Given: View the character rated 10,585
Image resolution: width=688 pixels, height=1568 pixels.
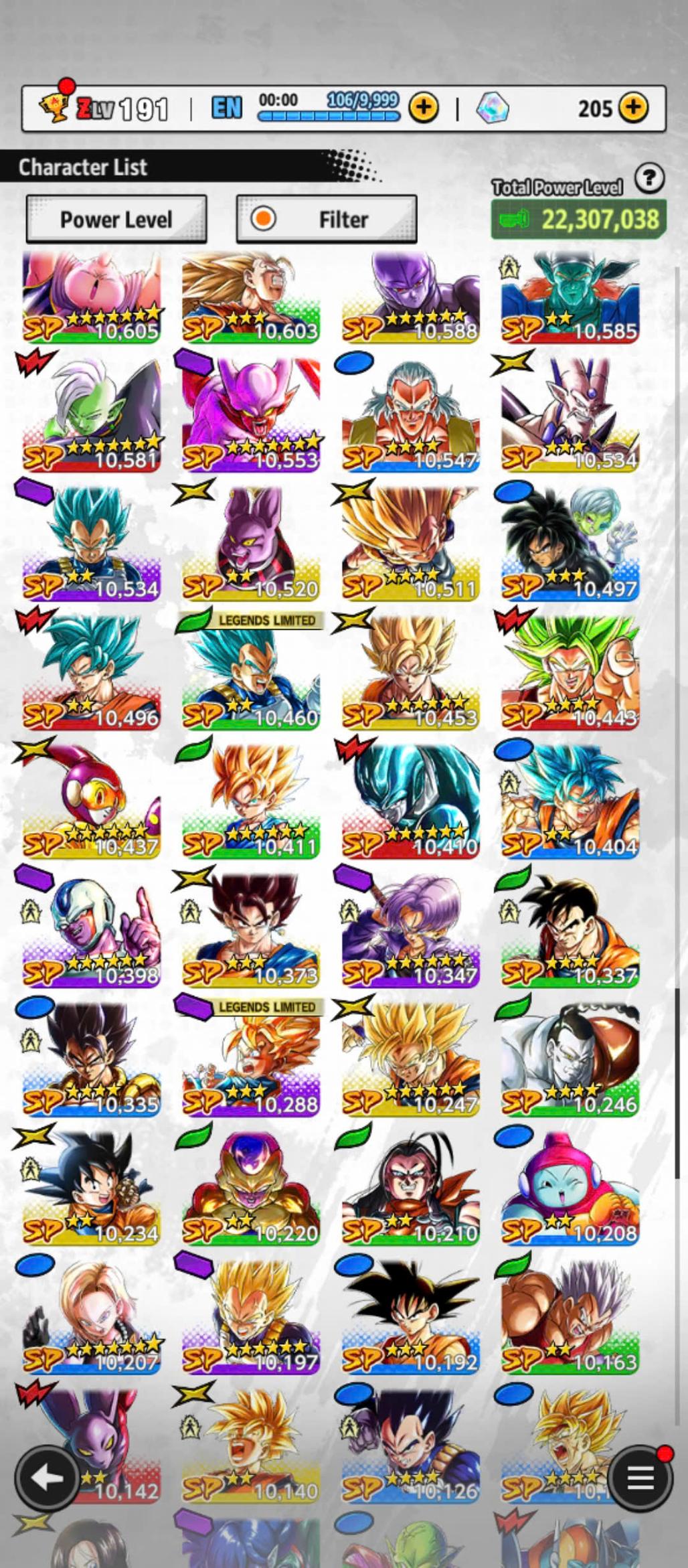Looking at the screenshot, I should pos(570,298).
